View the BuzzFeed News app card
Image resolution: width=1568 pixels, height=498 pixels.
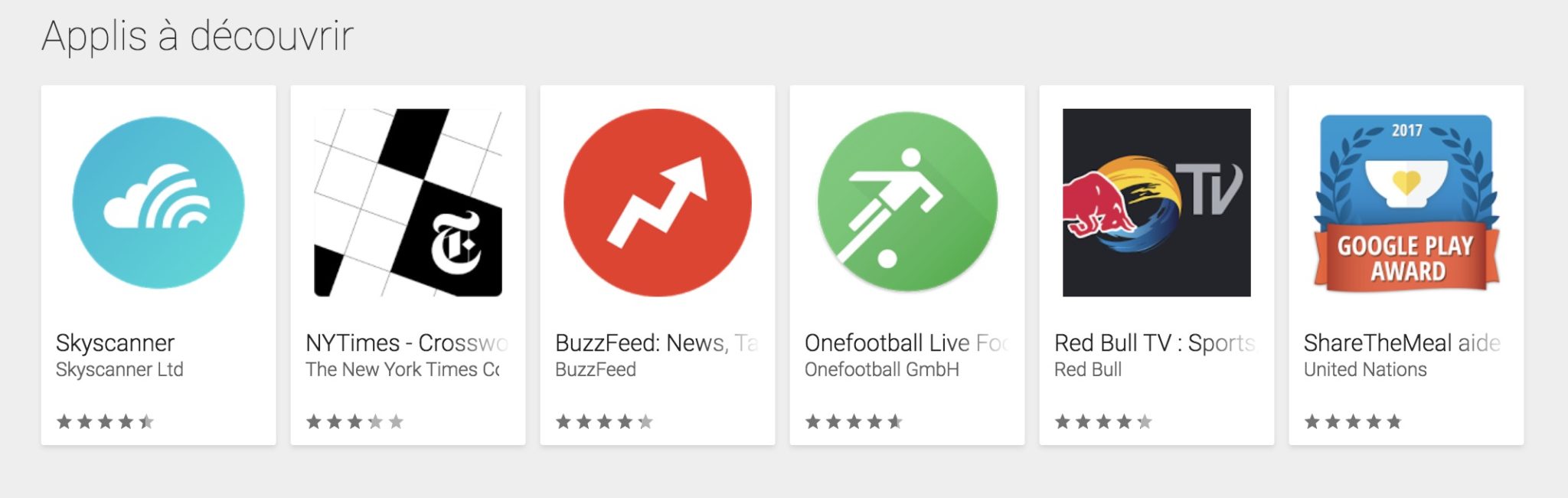point(658,203)
